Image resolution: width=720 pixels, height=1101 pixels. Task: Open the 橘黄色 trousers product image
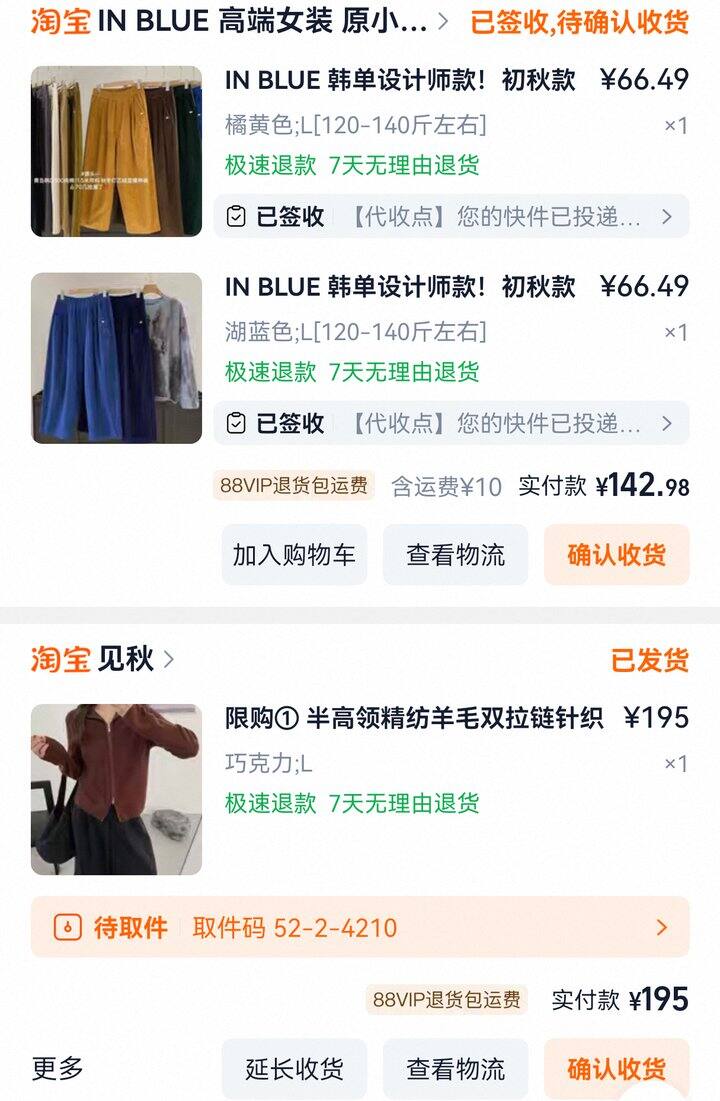pos(116,151)
